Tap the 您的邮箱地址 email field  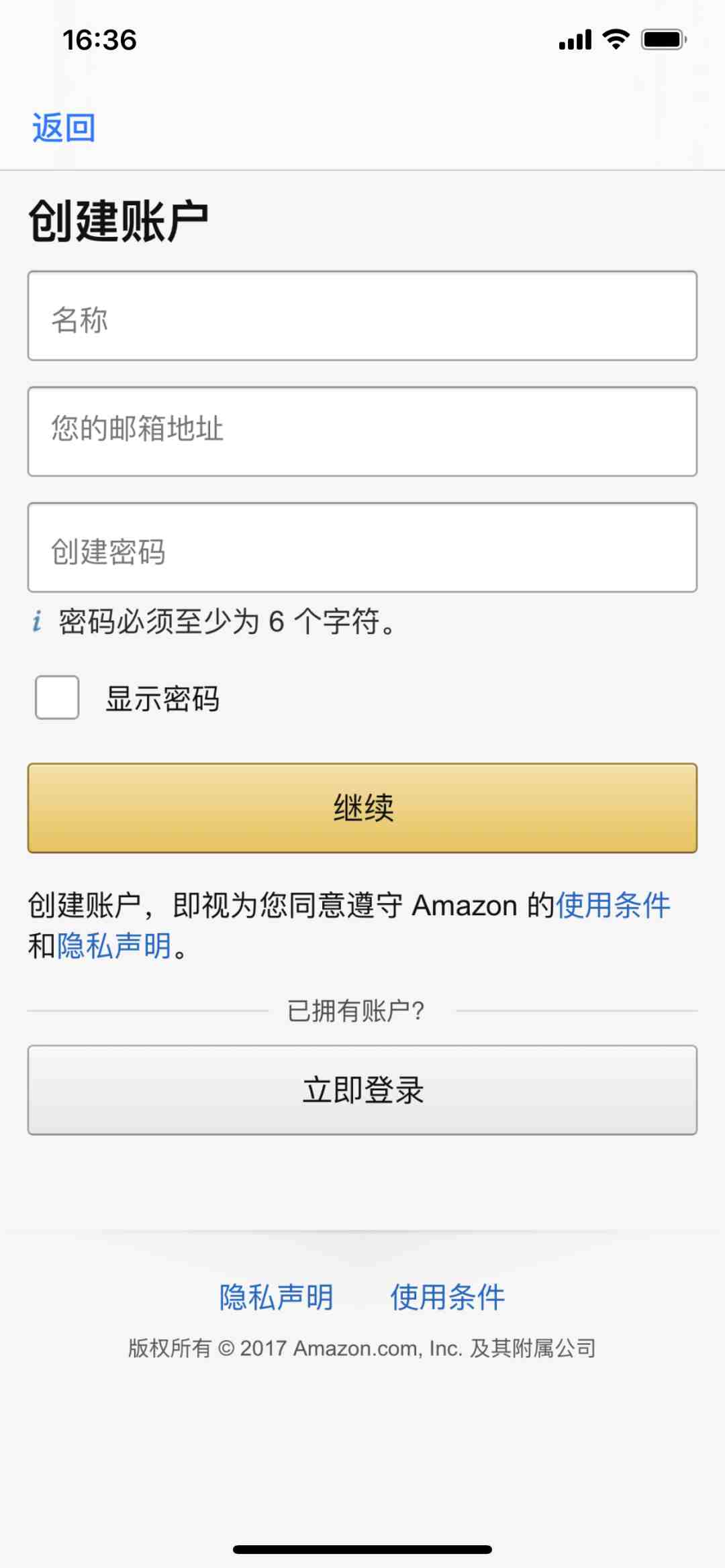pos(362,431)
